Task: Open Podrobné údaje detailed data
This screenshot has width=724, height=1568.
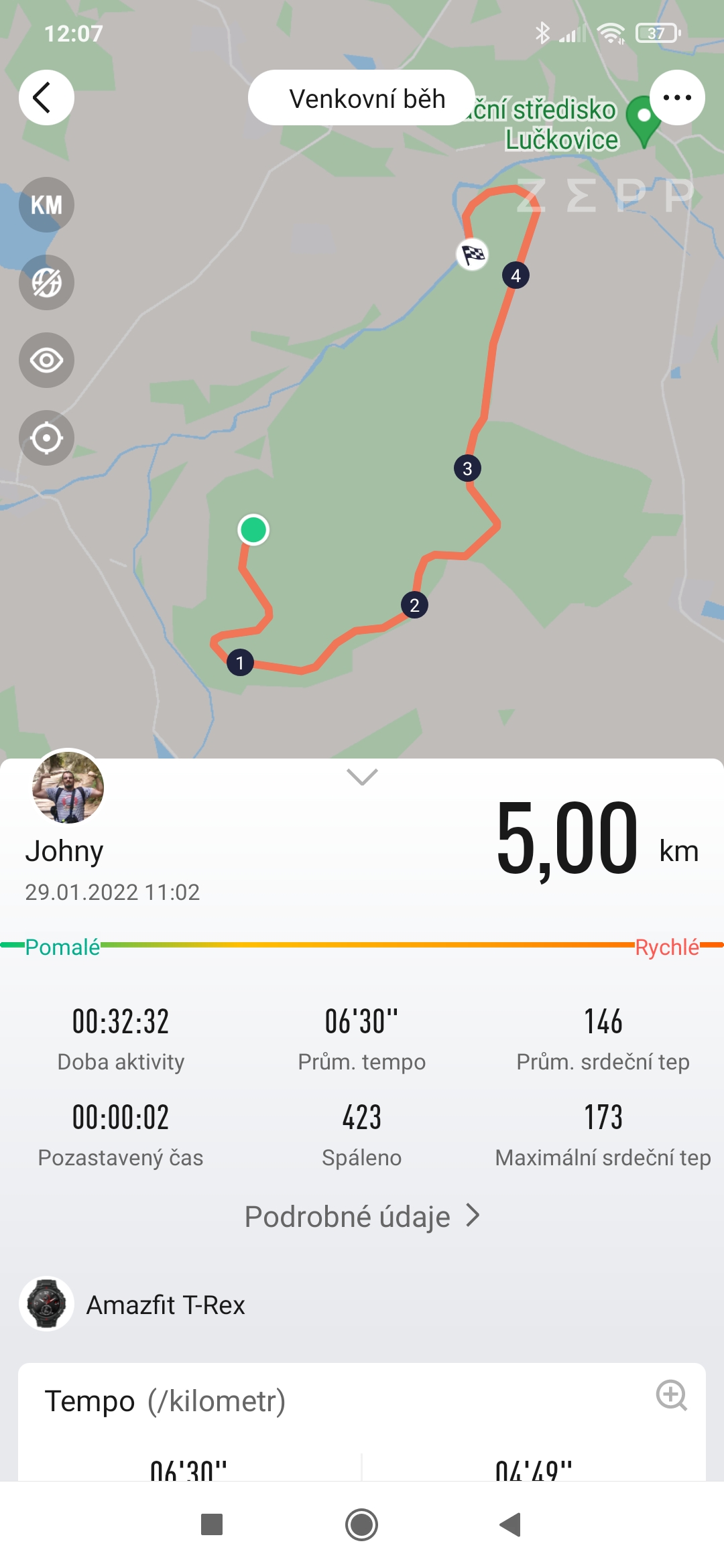Action: (x=362, y=1216)
